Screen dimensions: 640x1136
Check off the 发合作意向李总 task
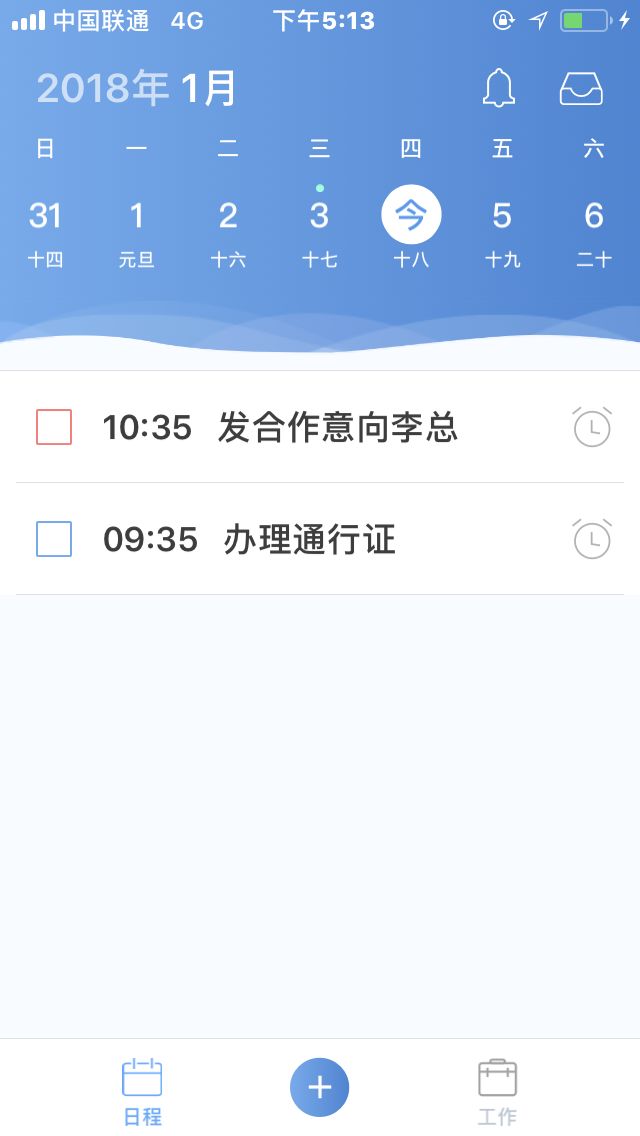pos(54,427)
